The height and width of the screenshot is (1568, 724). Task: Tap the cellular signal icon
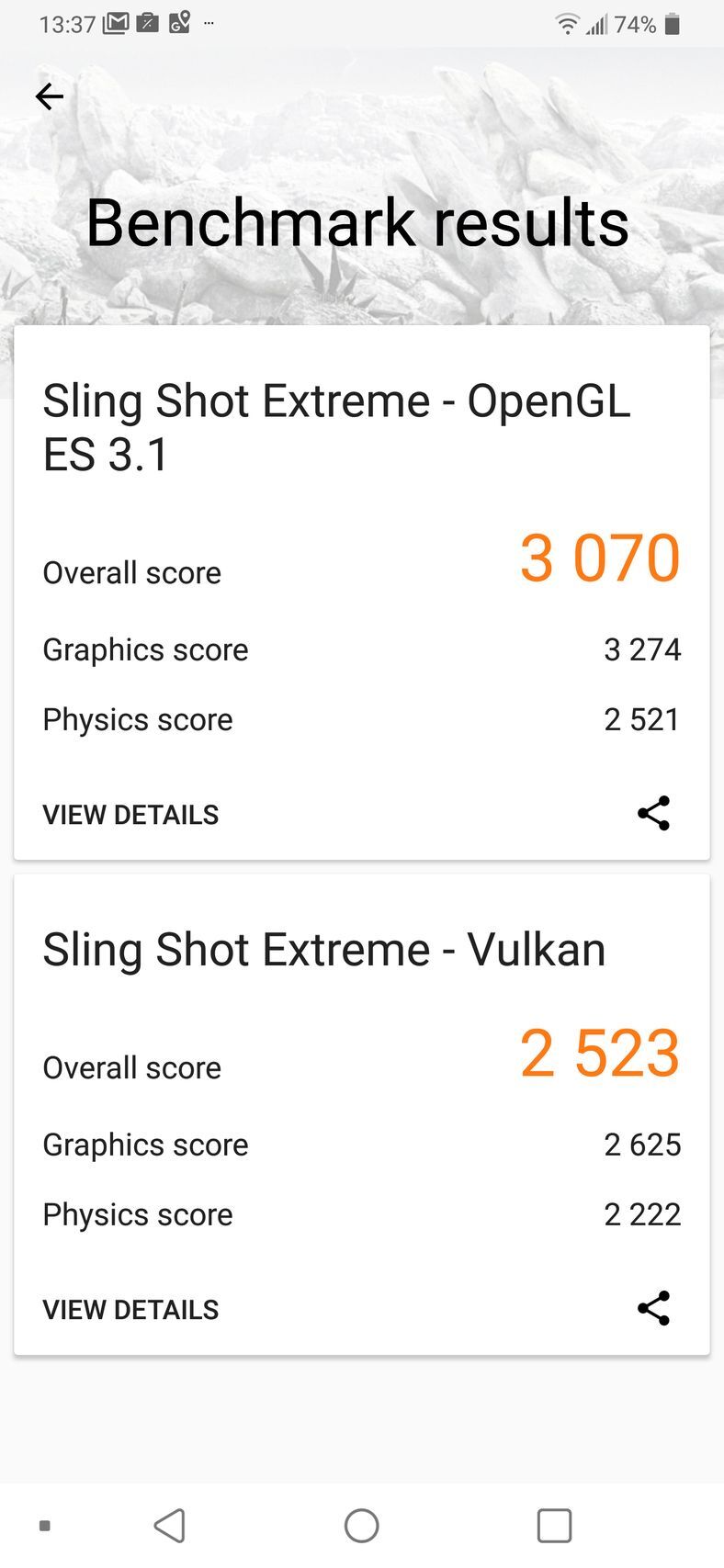[598, 24]
